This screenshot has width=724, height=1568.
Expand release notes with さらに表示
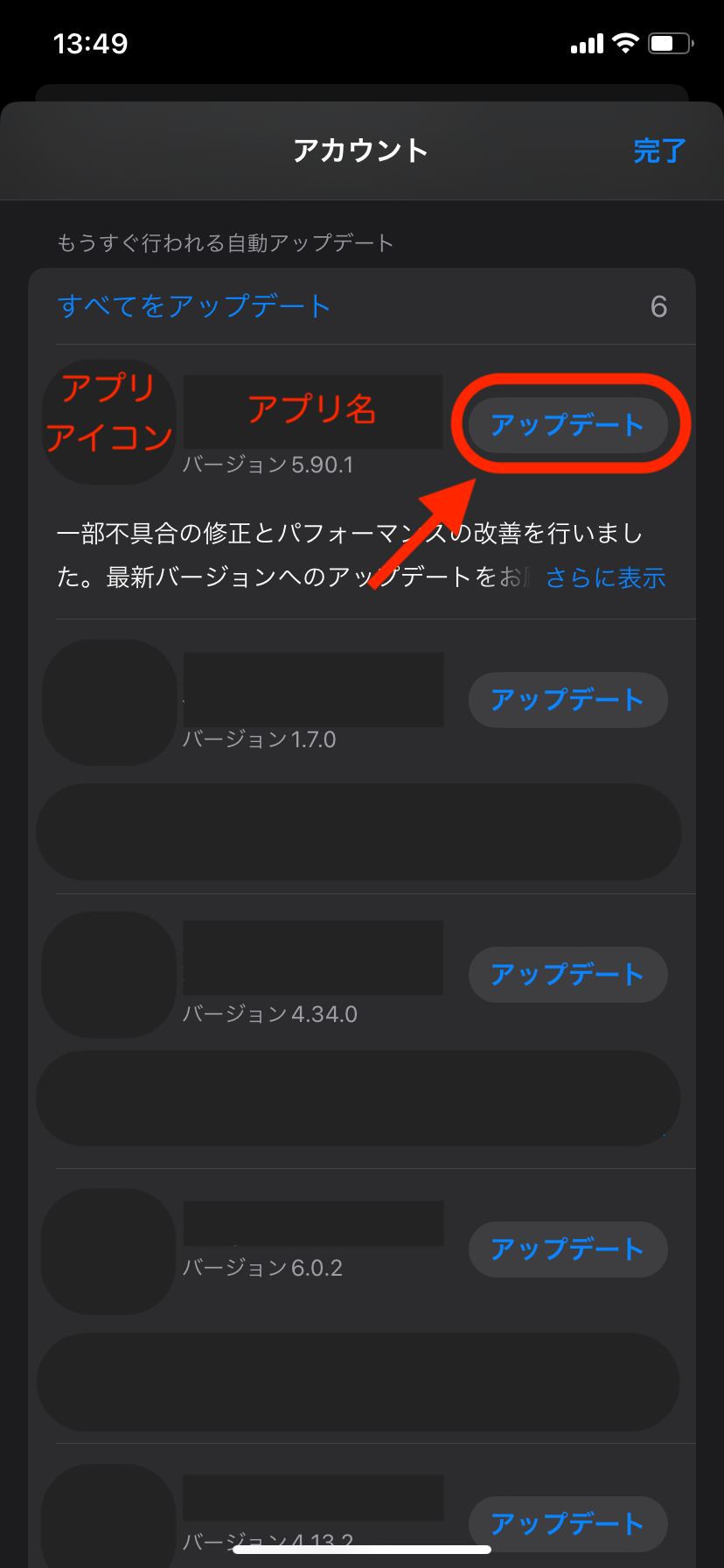605,577
